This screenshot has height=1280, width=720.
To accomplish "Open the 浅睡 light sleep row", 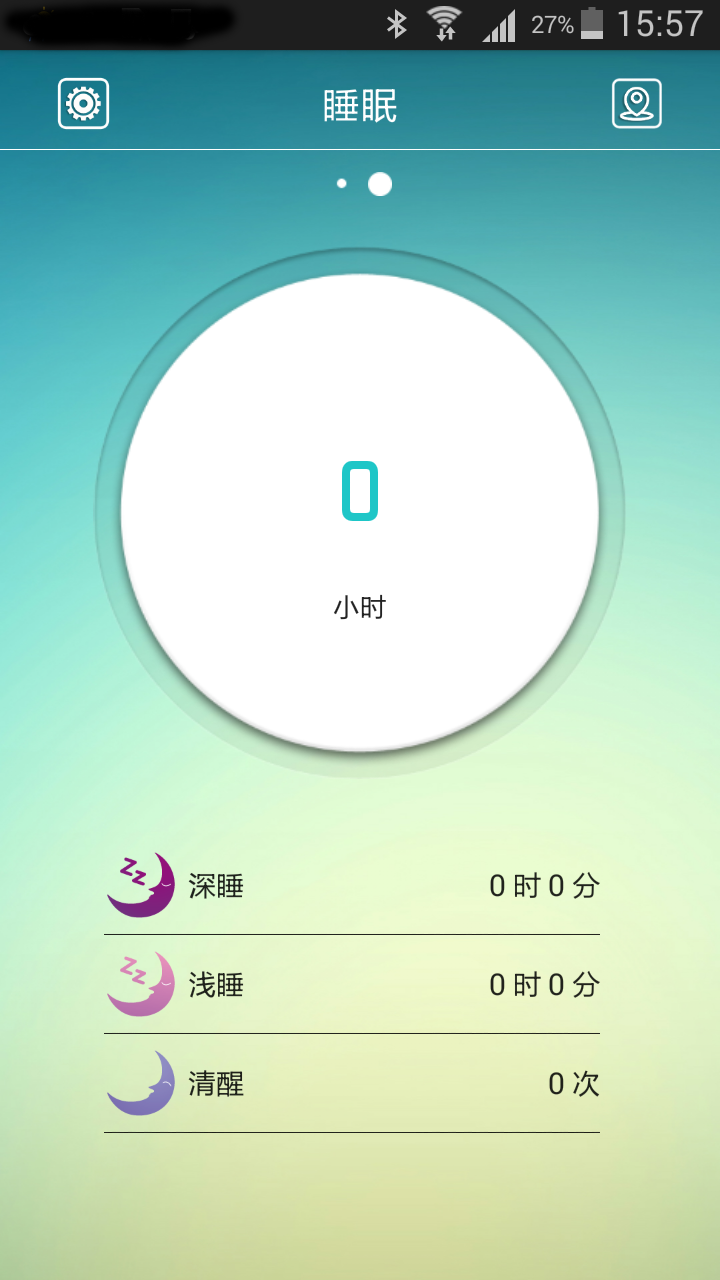I will coord(352,985).
